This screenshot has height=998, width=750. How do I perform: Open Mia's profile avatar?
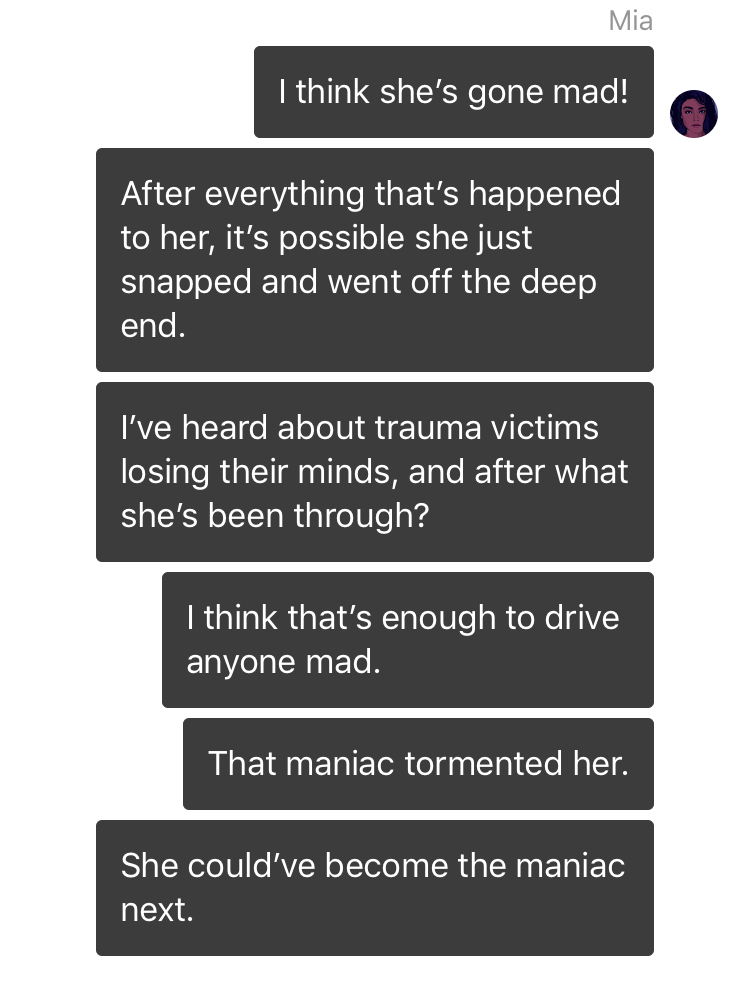coord(694,114)
